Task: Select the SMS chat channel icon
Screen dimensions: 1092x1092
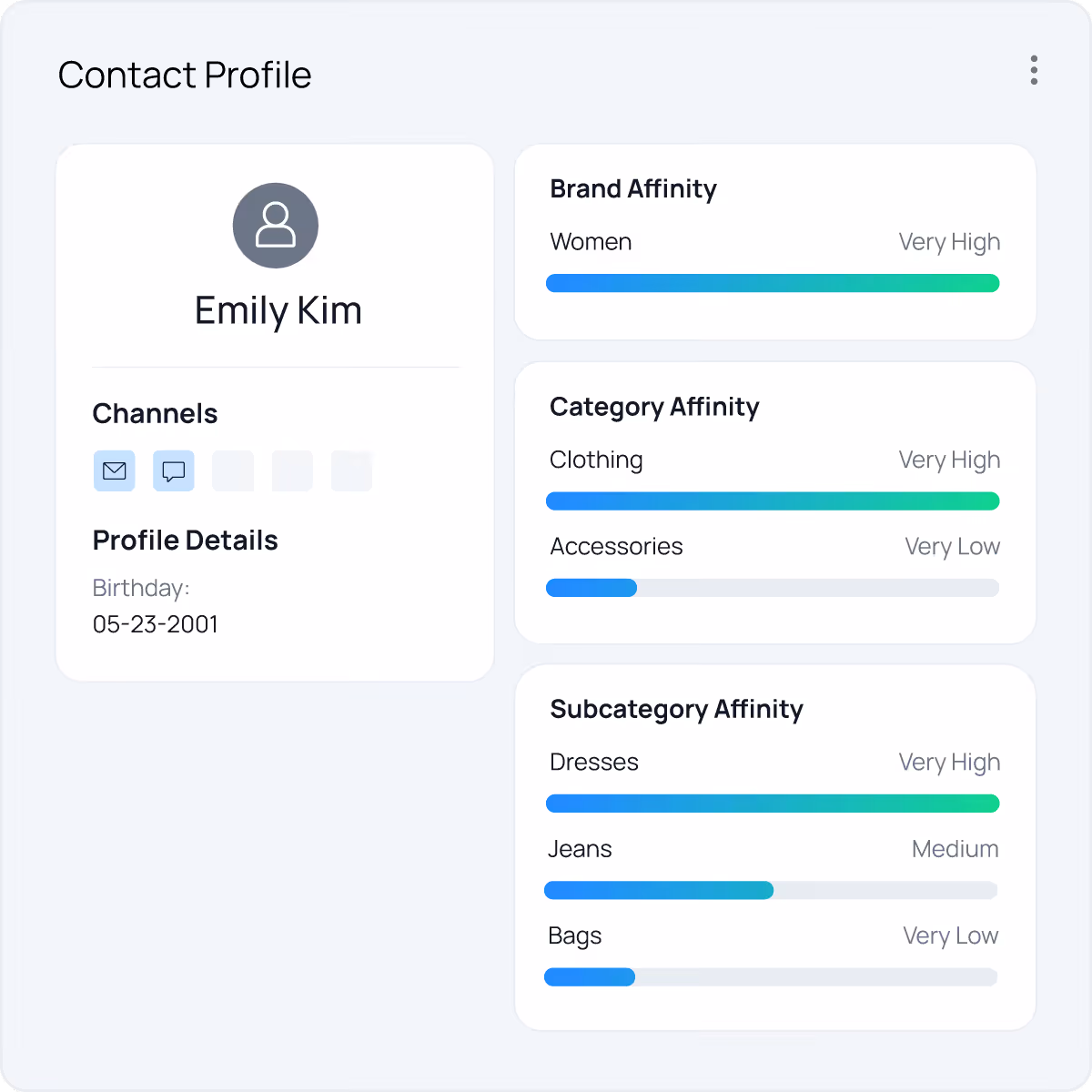Action: point(174,470)
